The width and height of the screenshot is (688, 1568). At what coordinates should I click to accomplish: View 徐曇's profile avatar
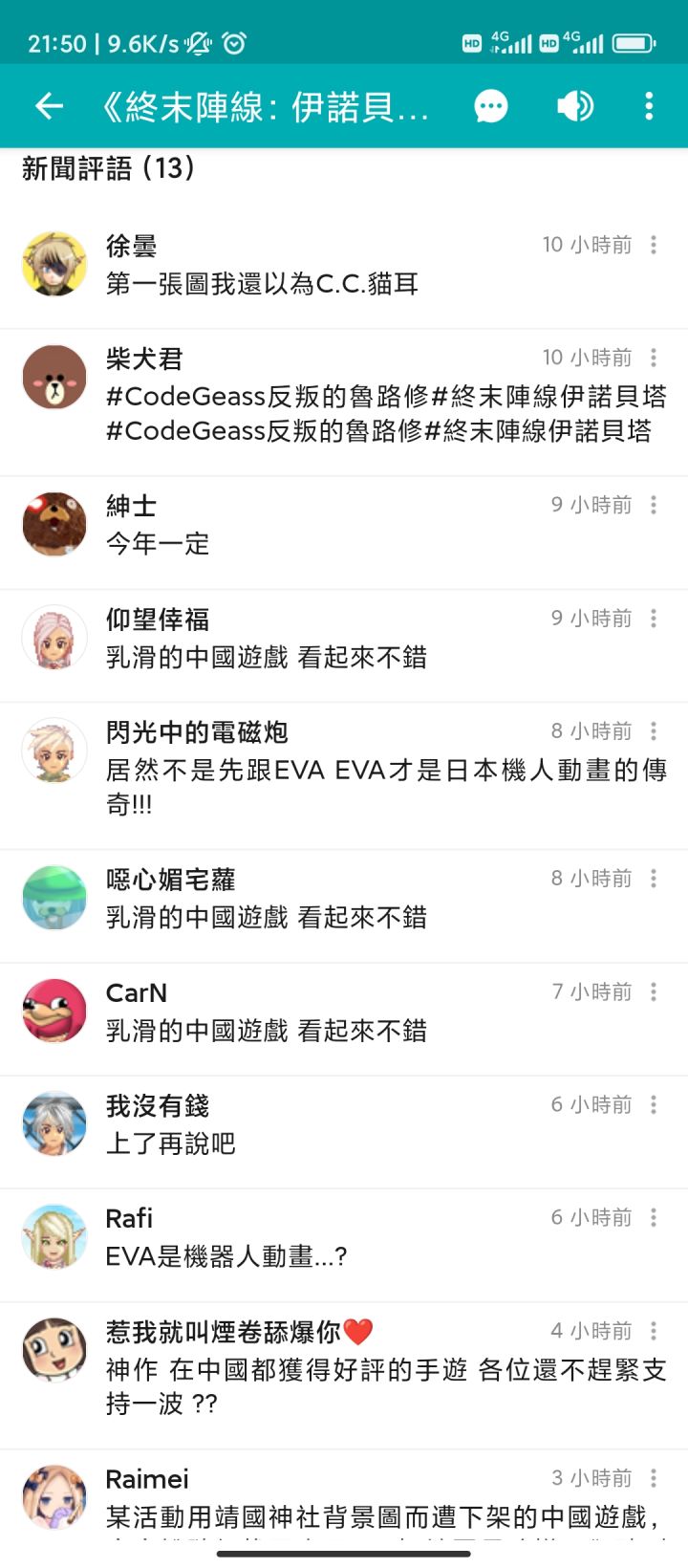54,264
